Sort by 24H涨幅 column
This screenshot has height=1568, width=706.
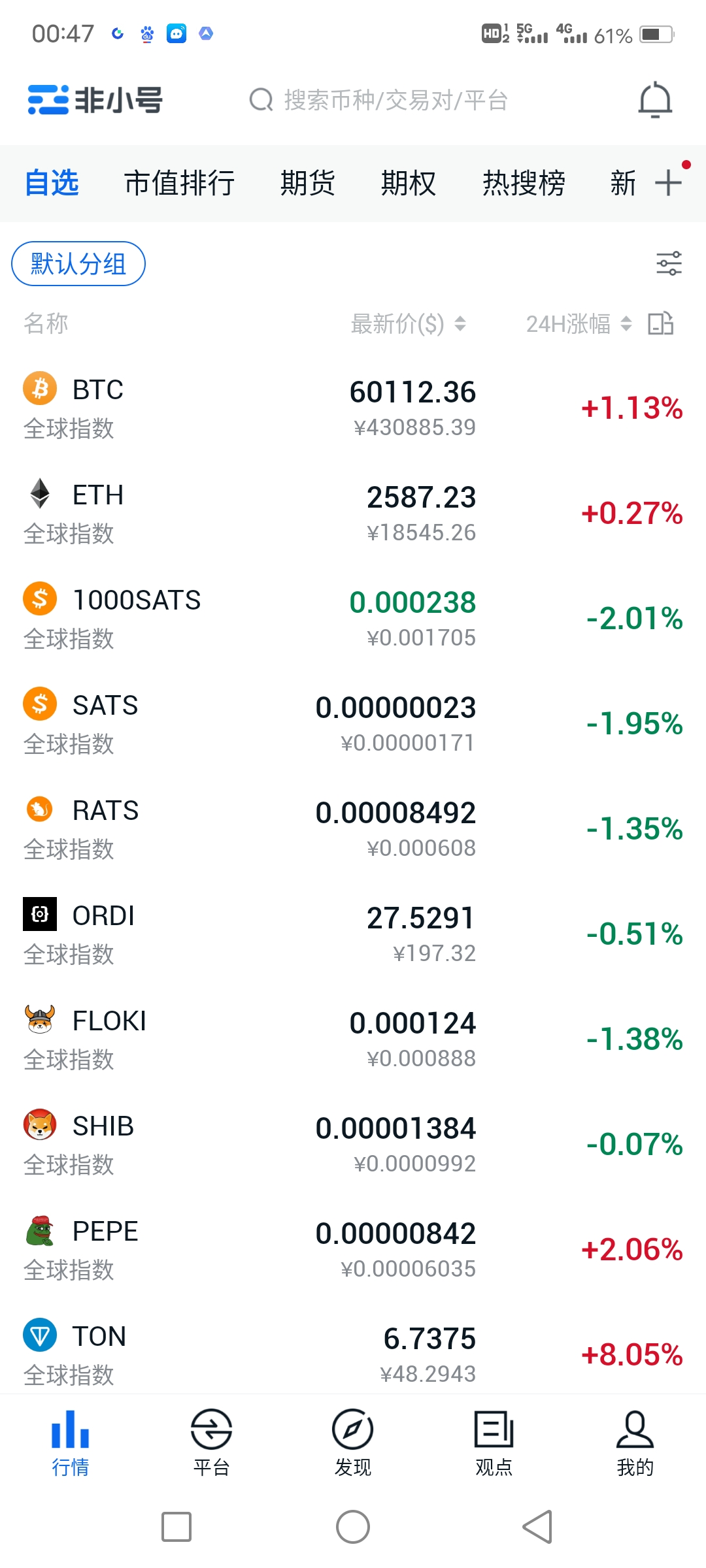click(579, 323)
